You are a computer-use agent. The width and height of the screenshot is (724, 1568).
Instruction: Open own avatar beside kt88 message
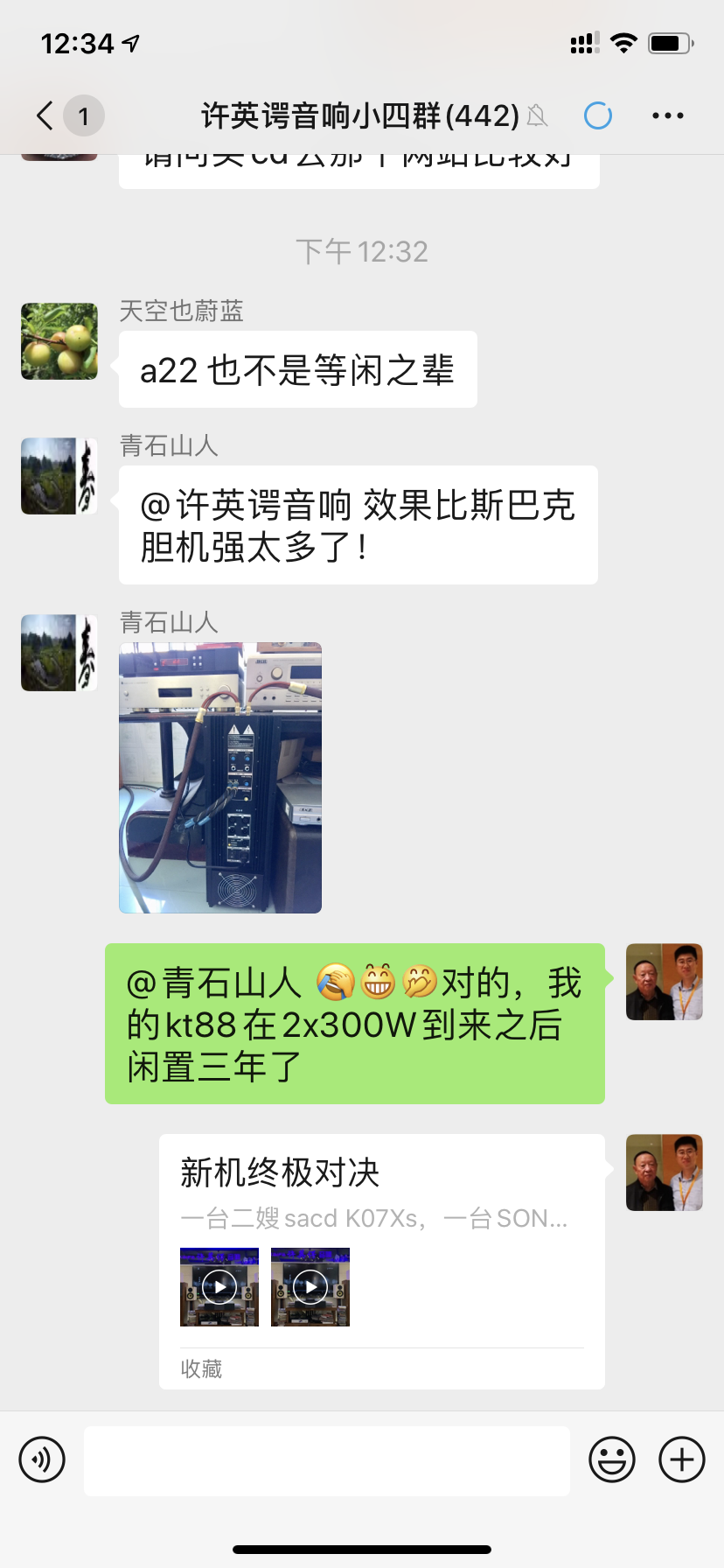[665, 982]
